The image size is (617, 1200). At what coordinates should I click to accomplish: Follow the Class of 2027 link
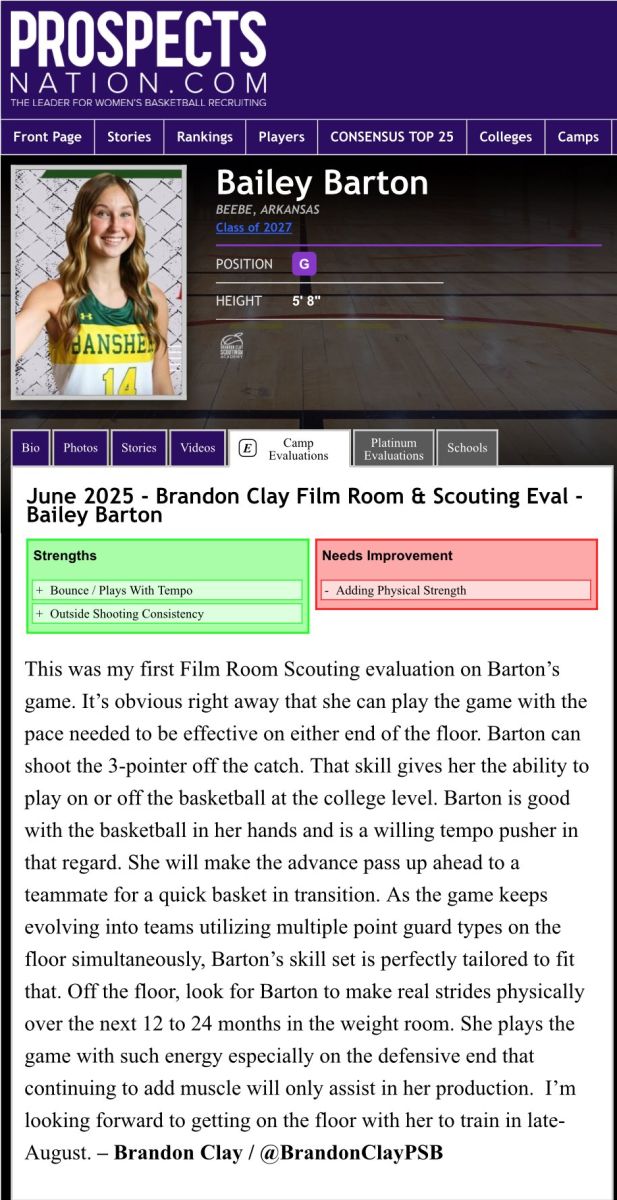[254, 227]
